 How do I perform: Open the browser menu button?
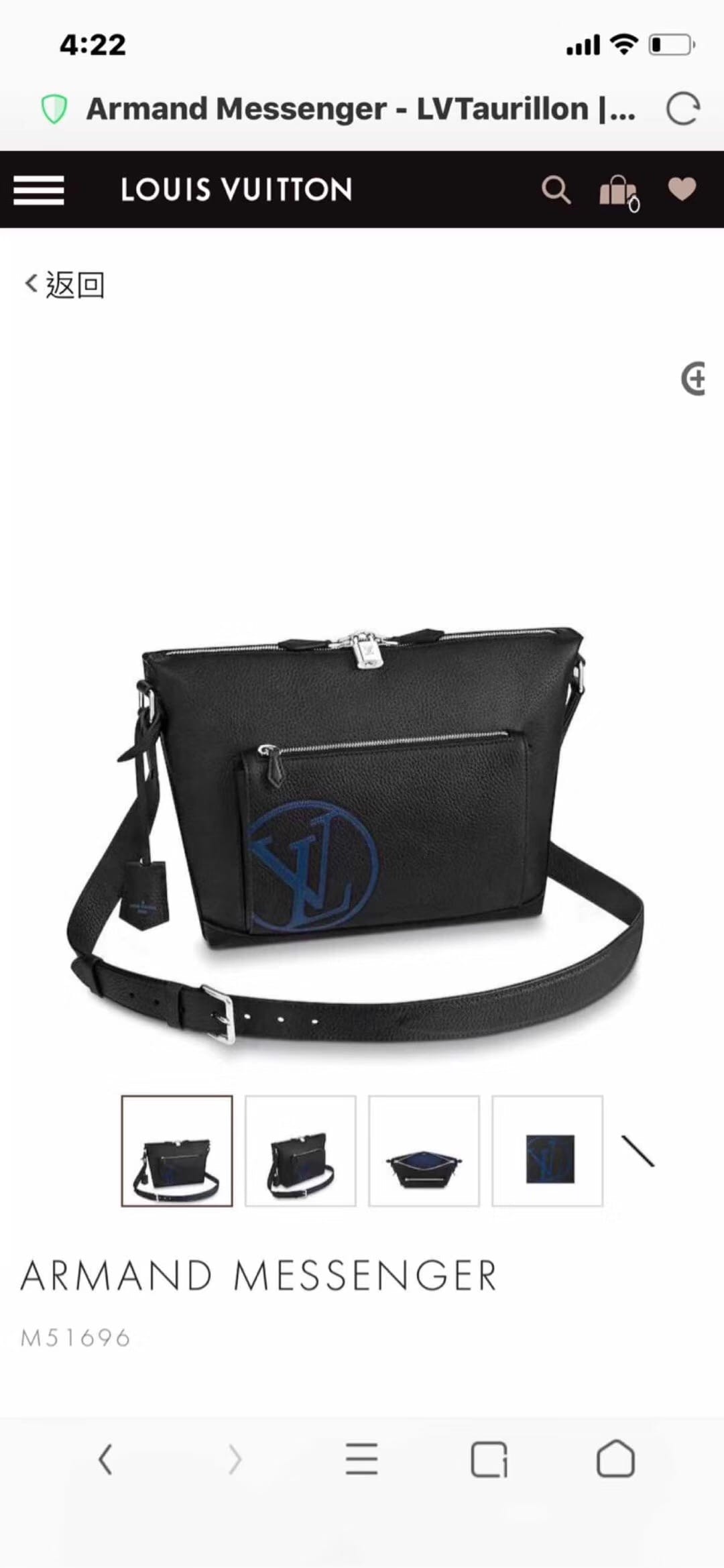pos(362,1459)
